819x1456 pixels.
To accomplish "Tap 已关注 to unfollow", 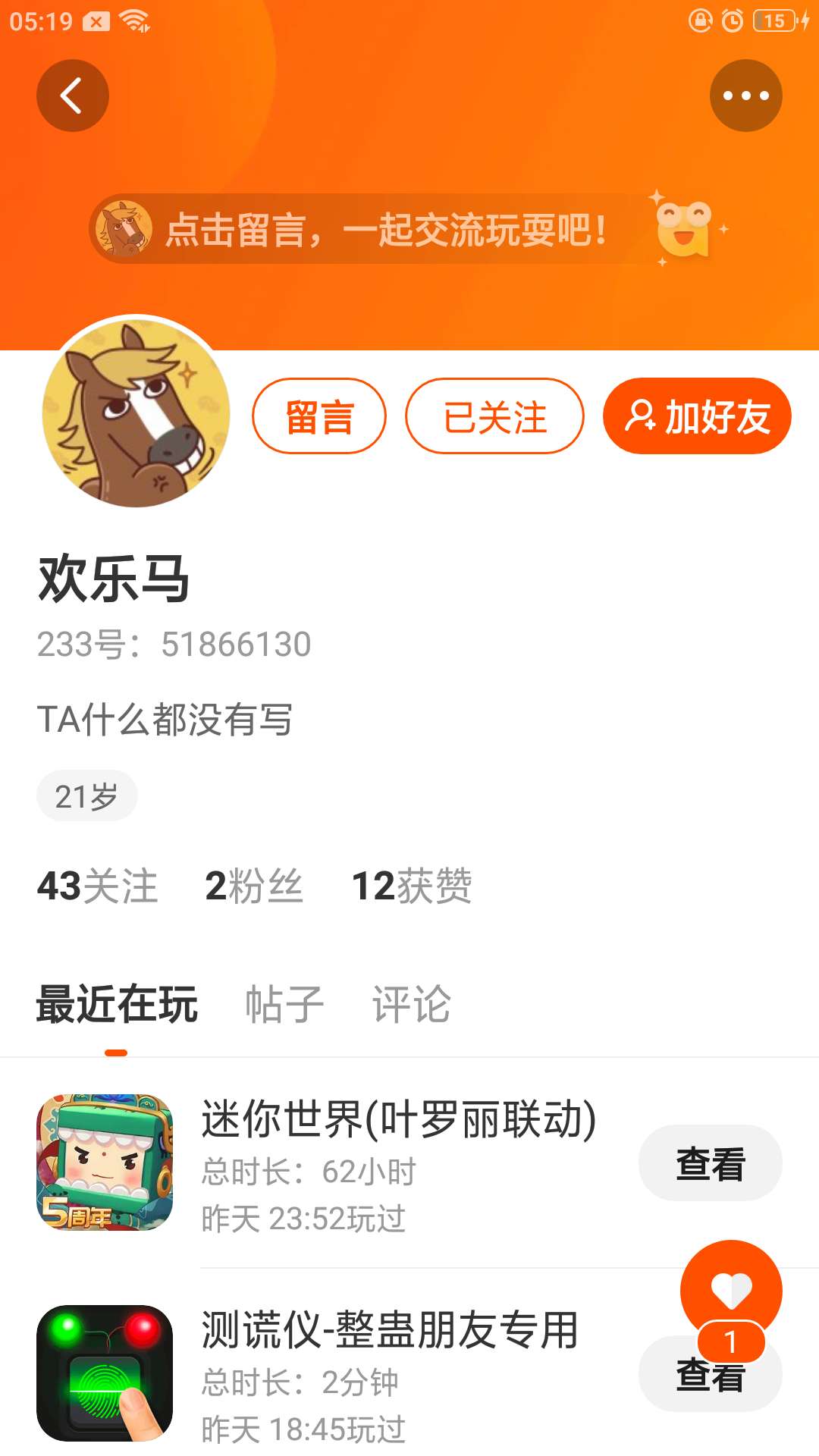I will (494, 416).
